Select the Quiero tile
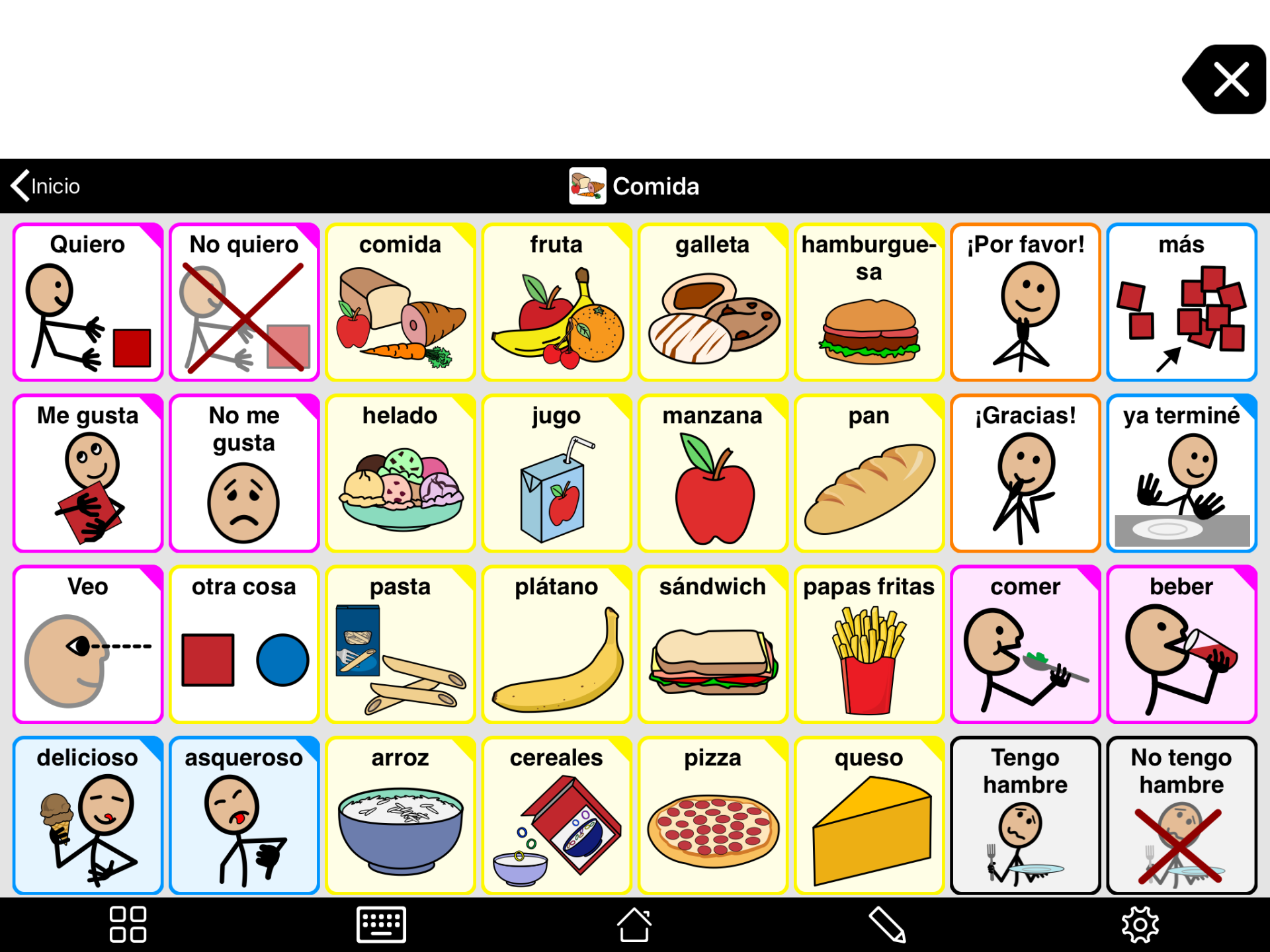1270x952 pixels. [88, 302]
